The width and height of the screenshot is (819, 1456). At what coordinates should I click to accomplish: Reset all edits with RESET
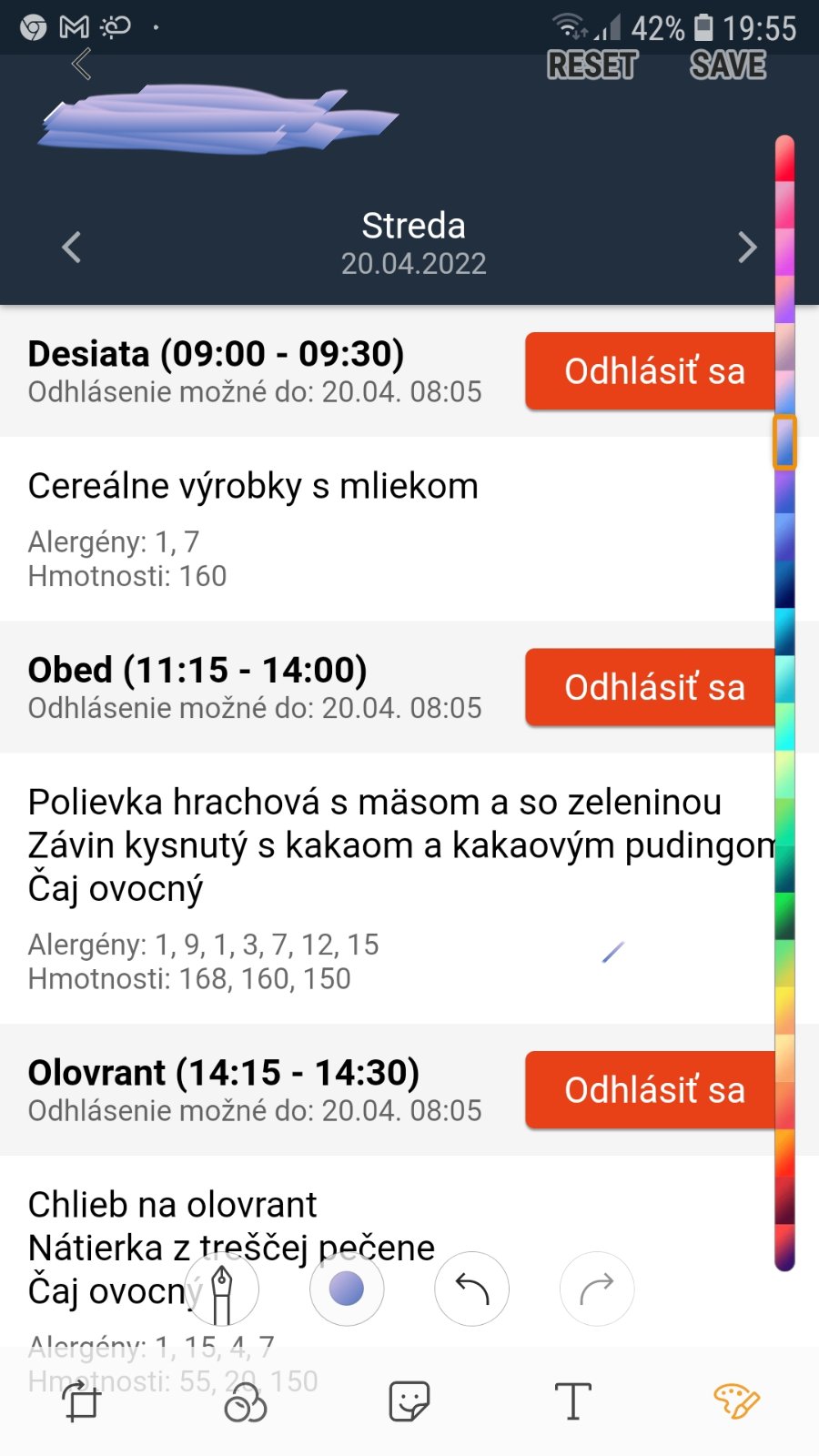pos(592,66)
